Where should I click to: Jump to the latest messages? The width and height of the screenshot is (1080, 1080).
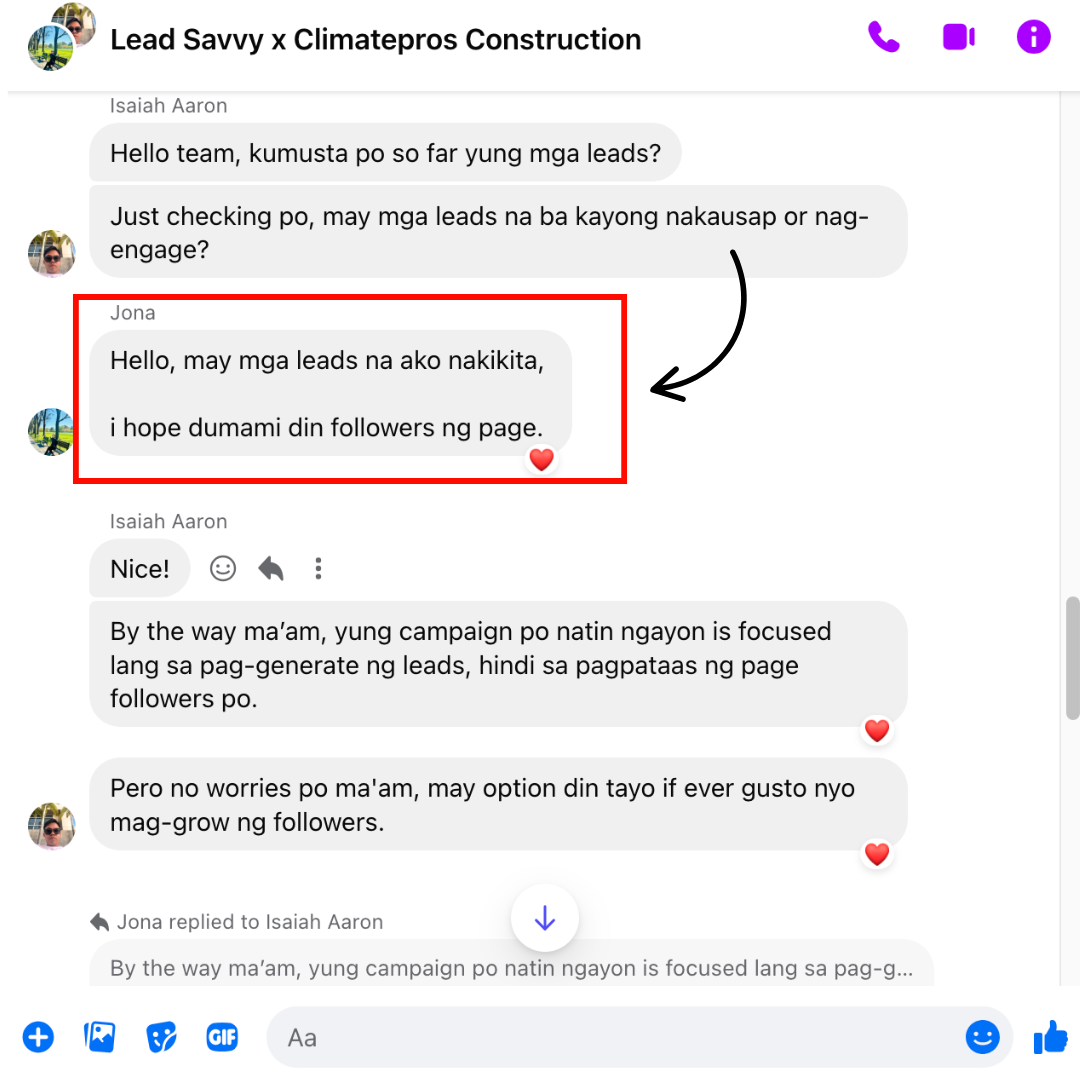coord(544,918)
